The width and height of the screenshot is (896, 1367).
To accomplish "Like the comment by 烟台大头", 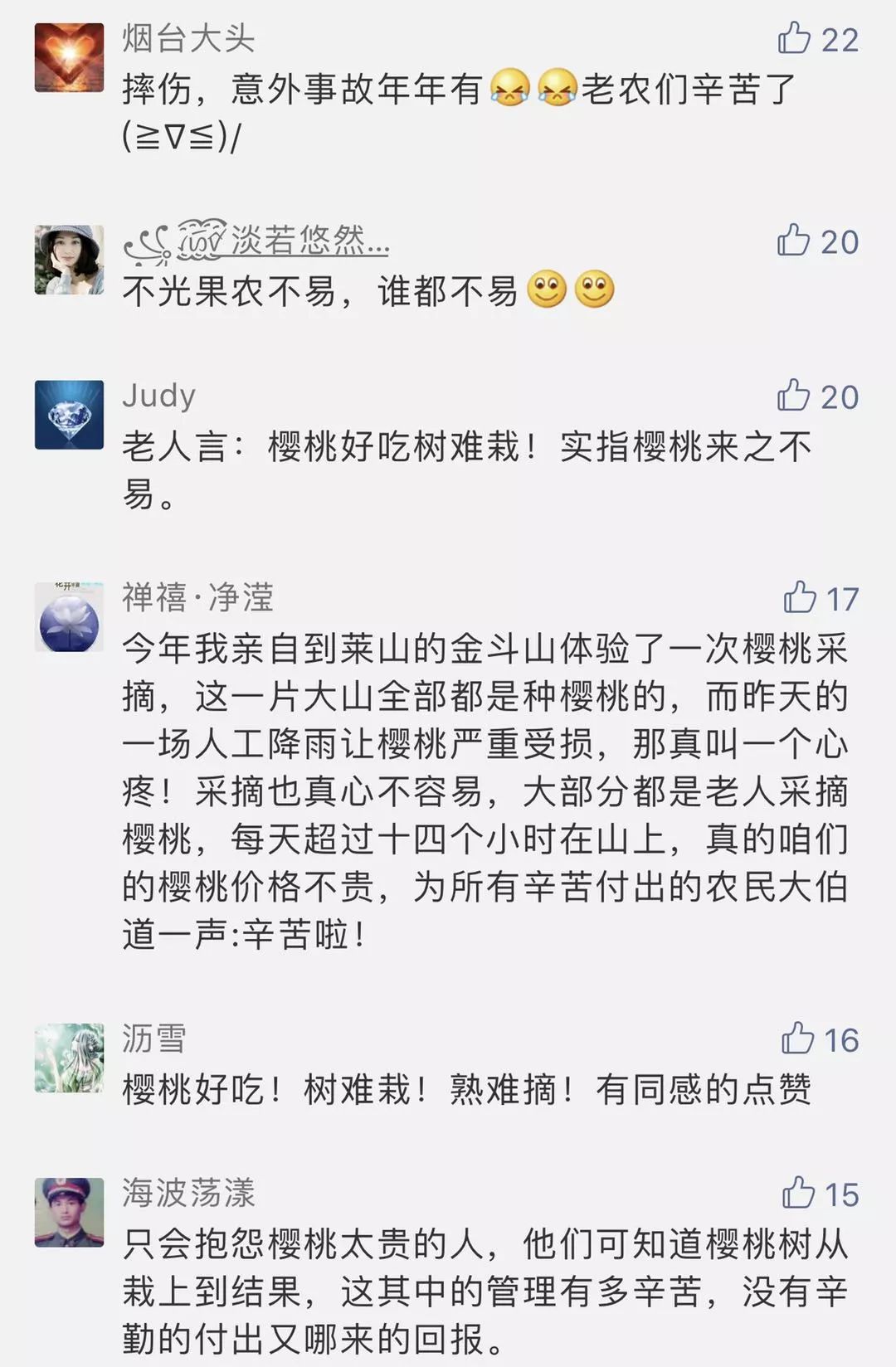I will coord(794,38).
